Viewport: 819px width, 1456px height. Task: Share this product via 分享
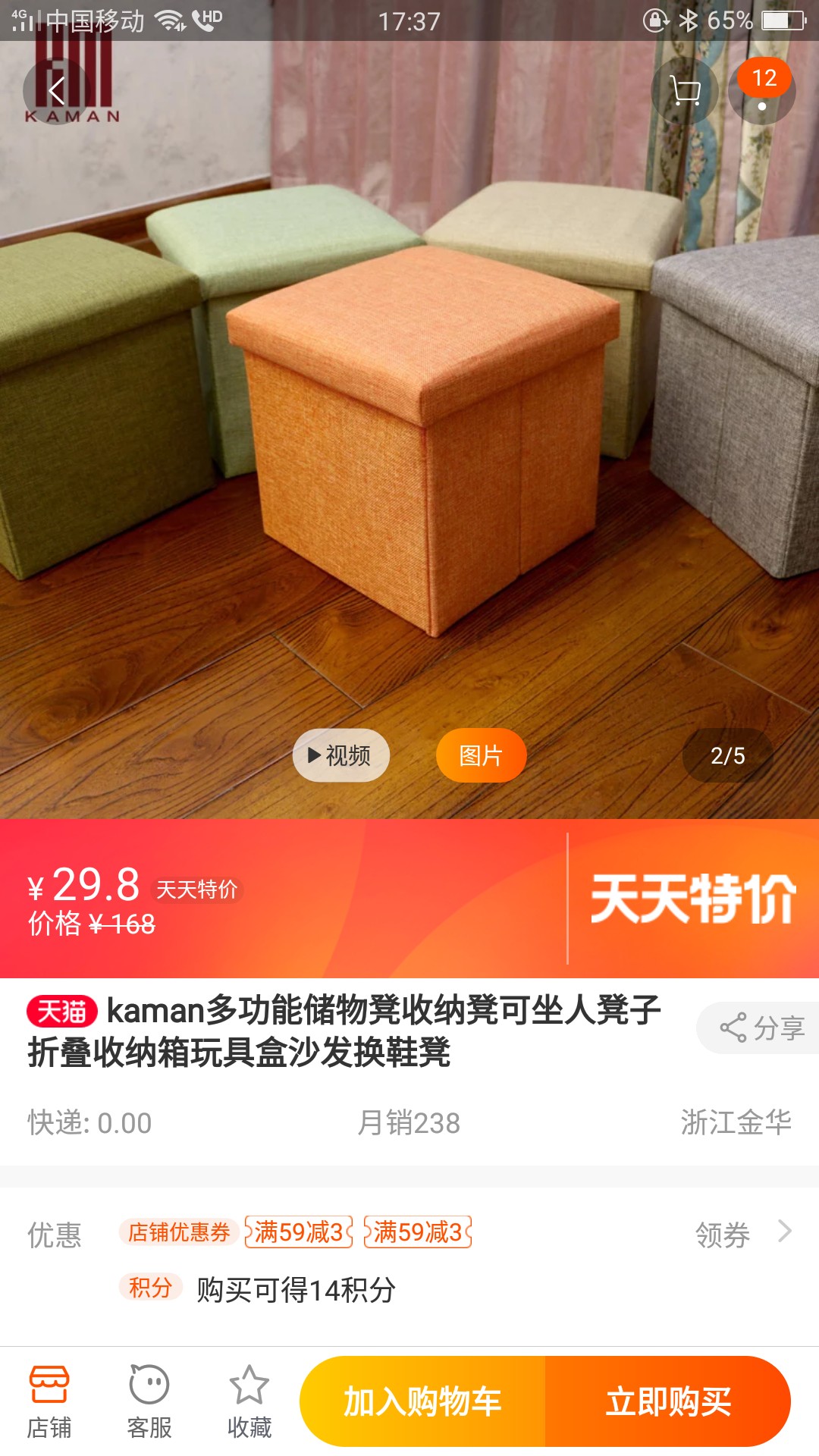[x=758, y=1028]
